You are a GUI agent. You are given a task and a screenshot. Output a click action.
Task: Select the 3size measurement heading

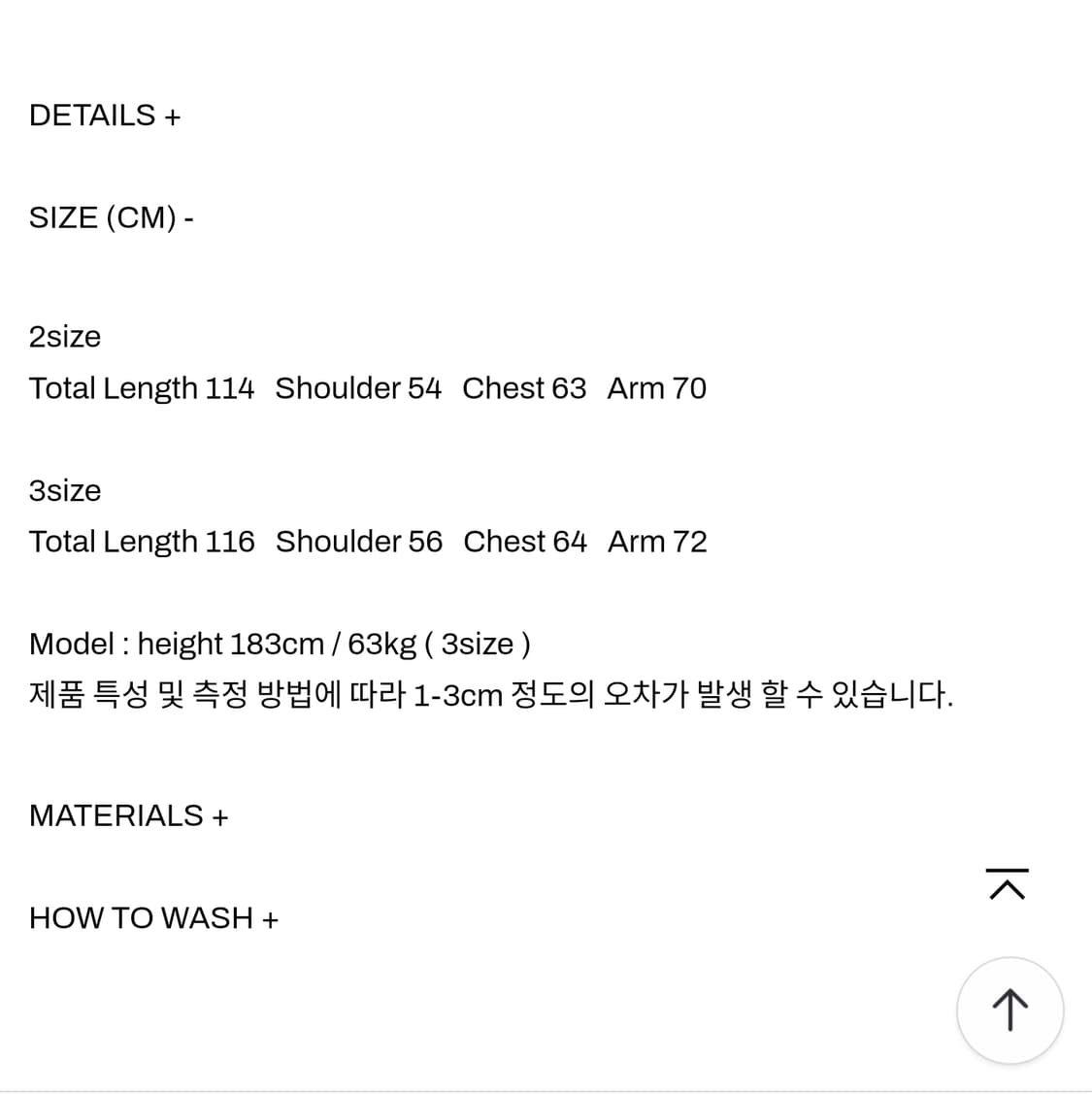coord(64,491)
